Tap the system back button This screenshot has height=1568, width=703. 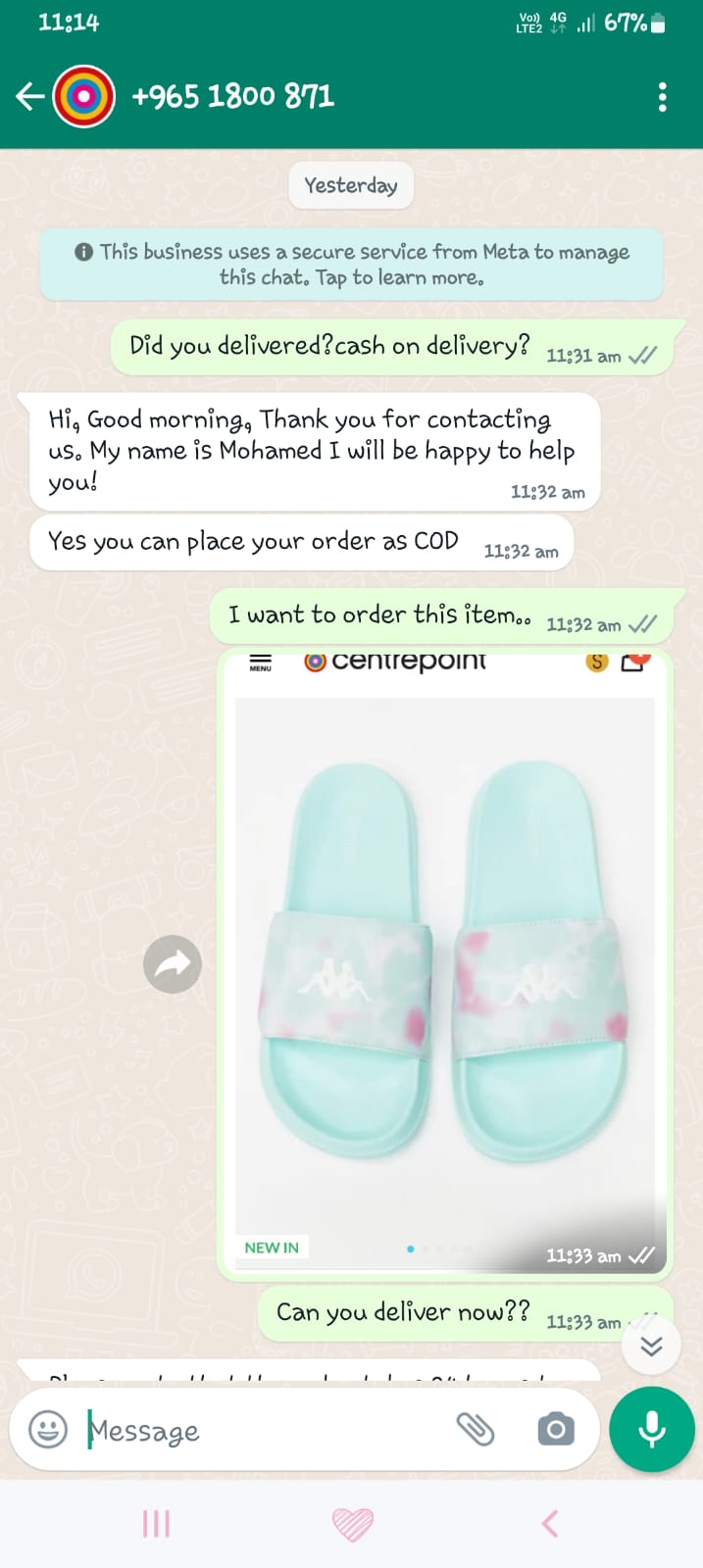549,1524
